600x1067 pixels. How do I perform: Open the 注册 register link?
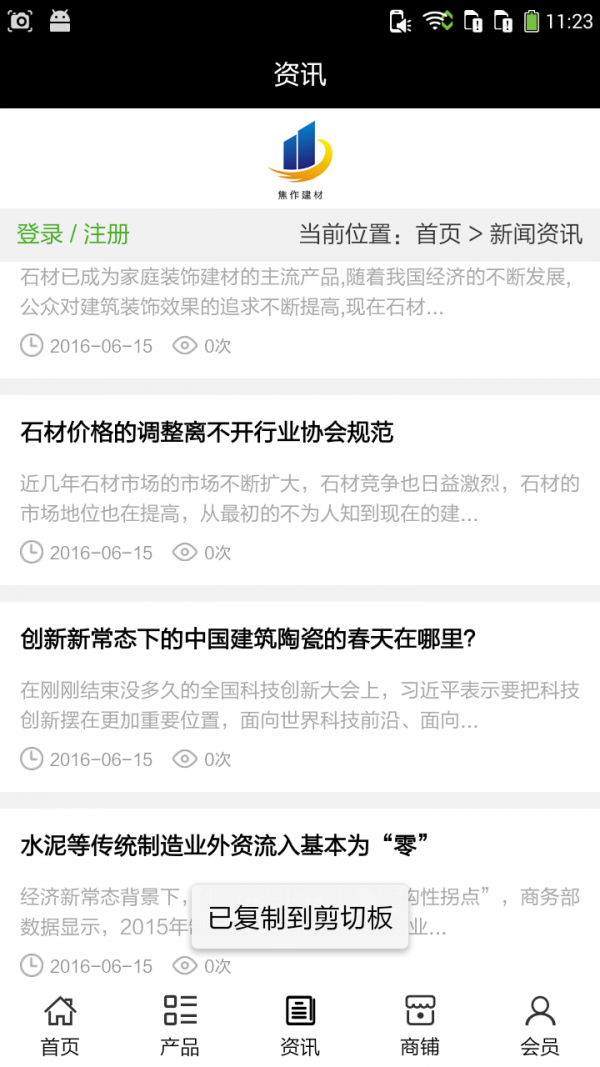point(106,234)
